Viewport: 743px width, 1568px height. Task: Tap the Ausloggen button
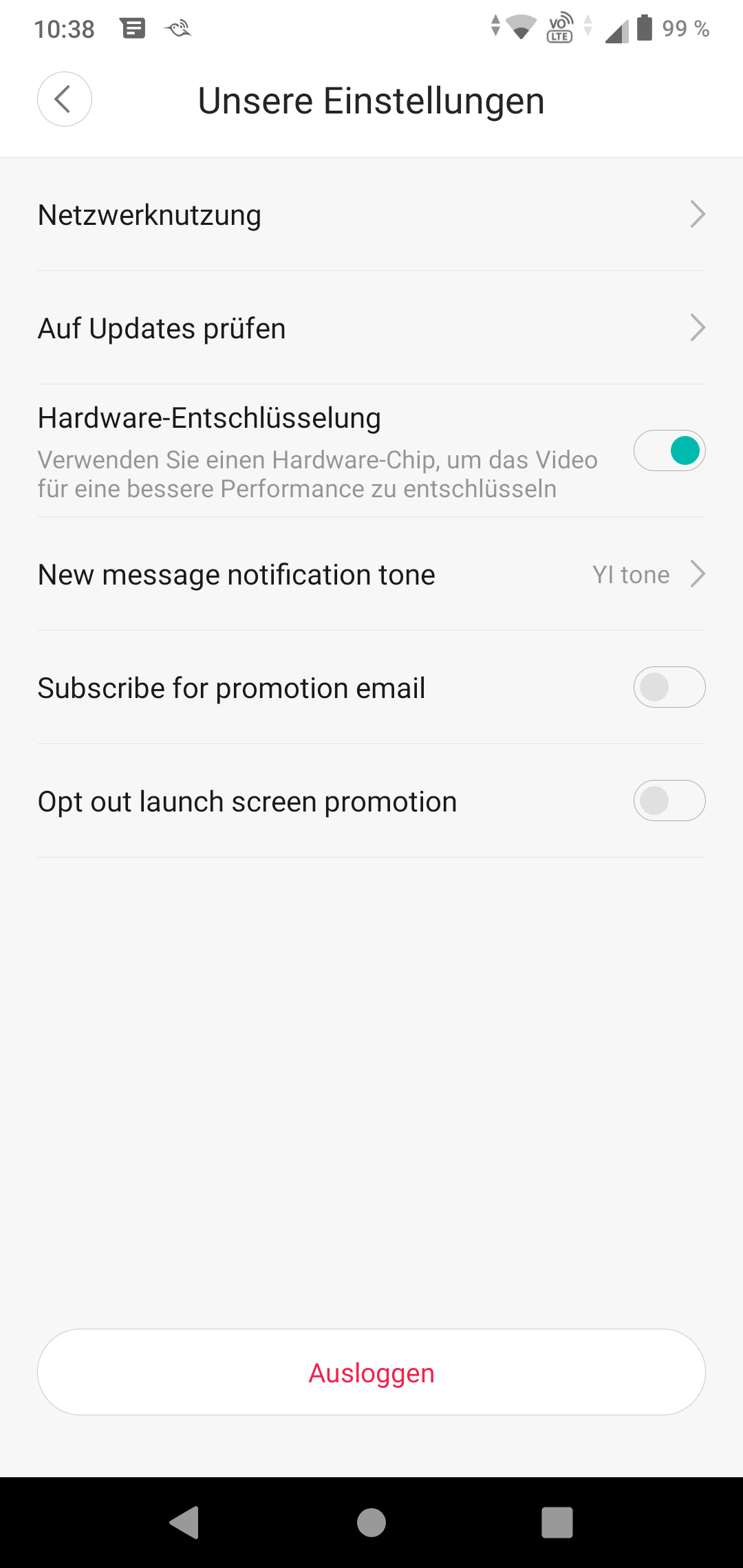[x=371, y=1373]
